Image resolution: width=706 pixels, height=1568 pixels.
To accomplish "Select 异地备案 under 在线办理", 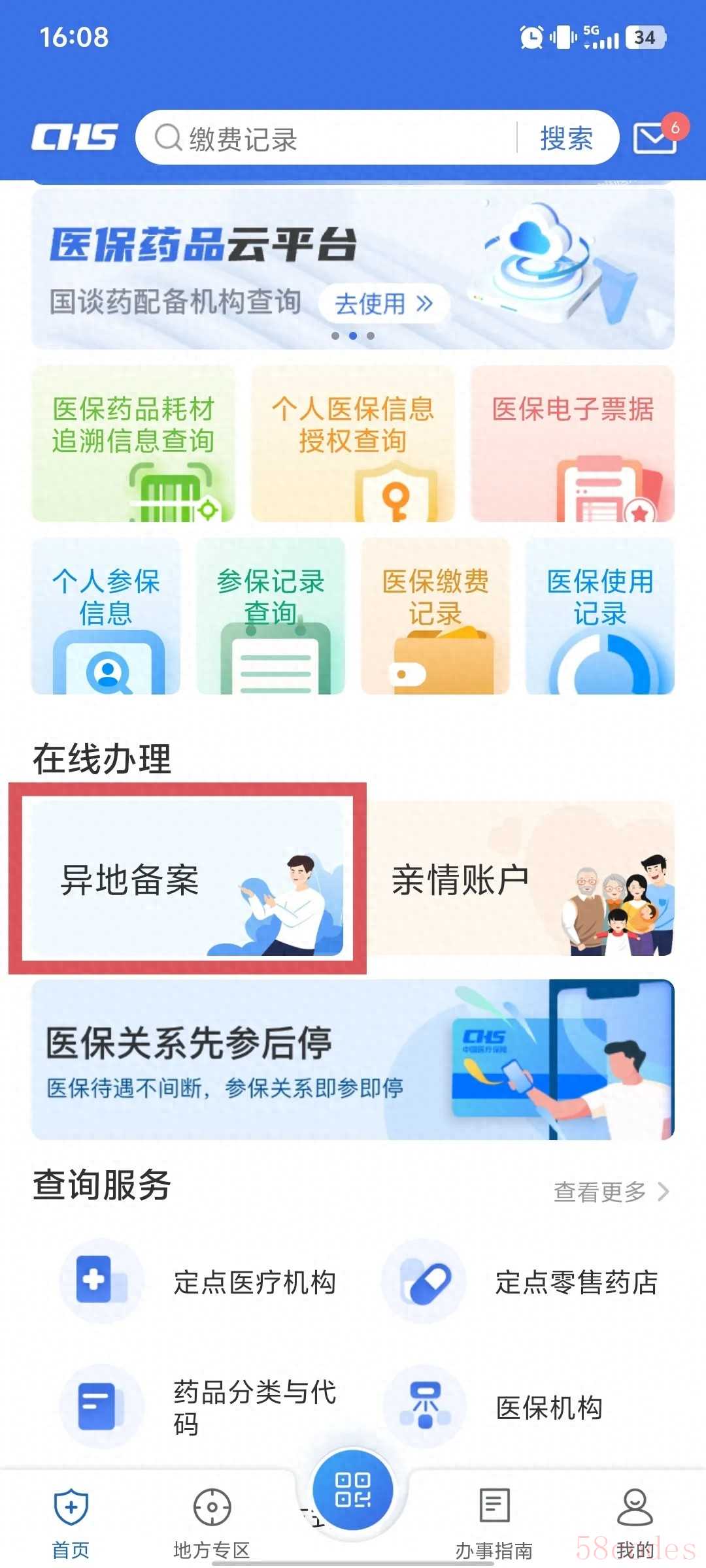I will tap(188, 879).
